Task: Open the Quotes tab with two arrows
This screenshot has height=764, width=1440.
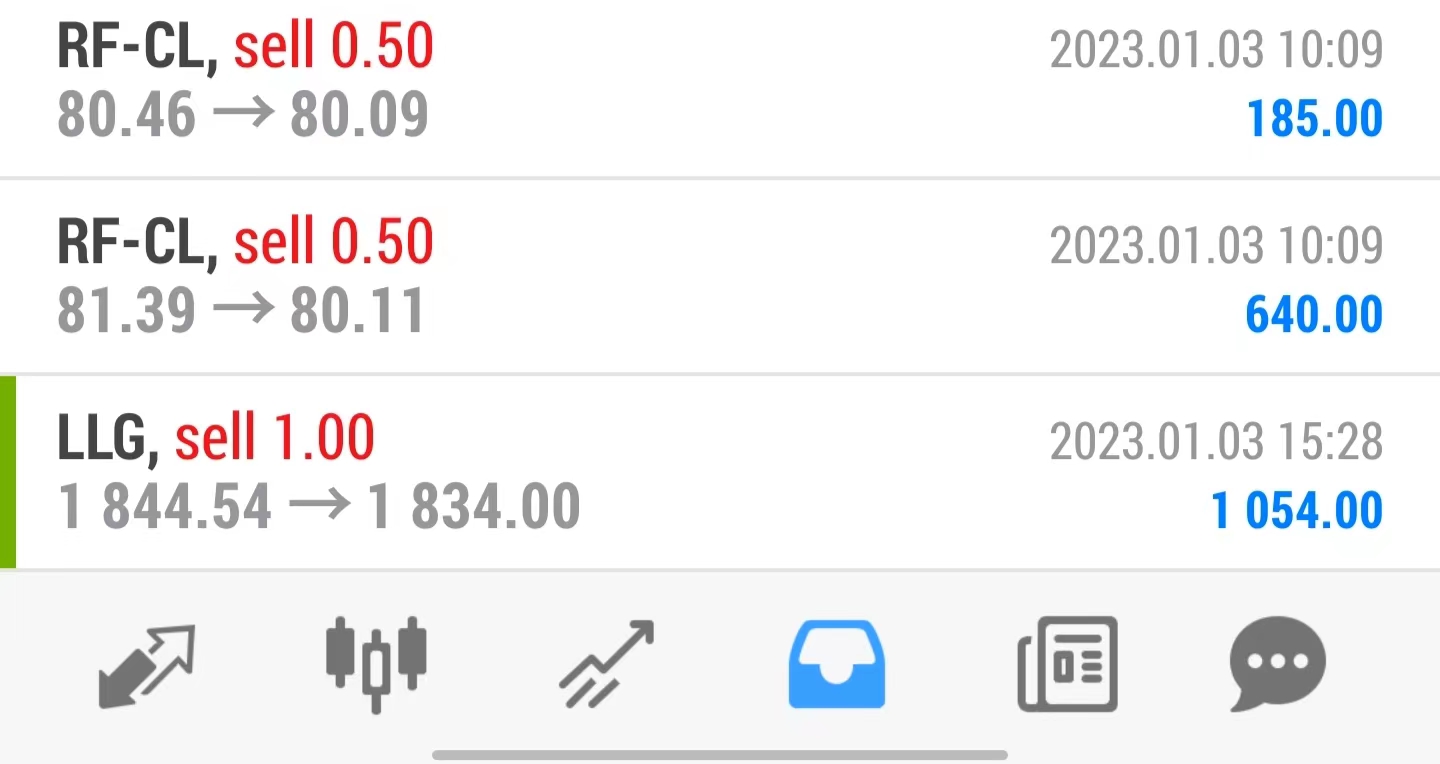Action: tap(147, 665)
